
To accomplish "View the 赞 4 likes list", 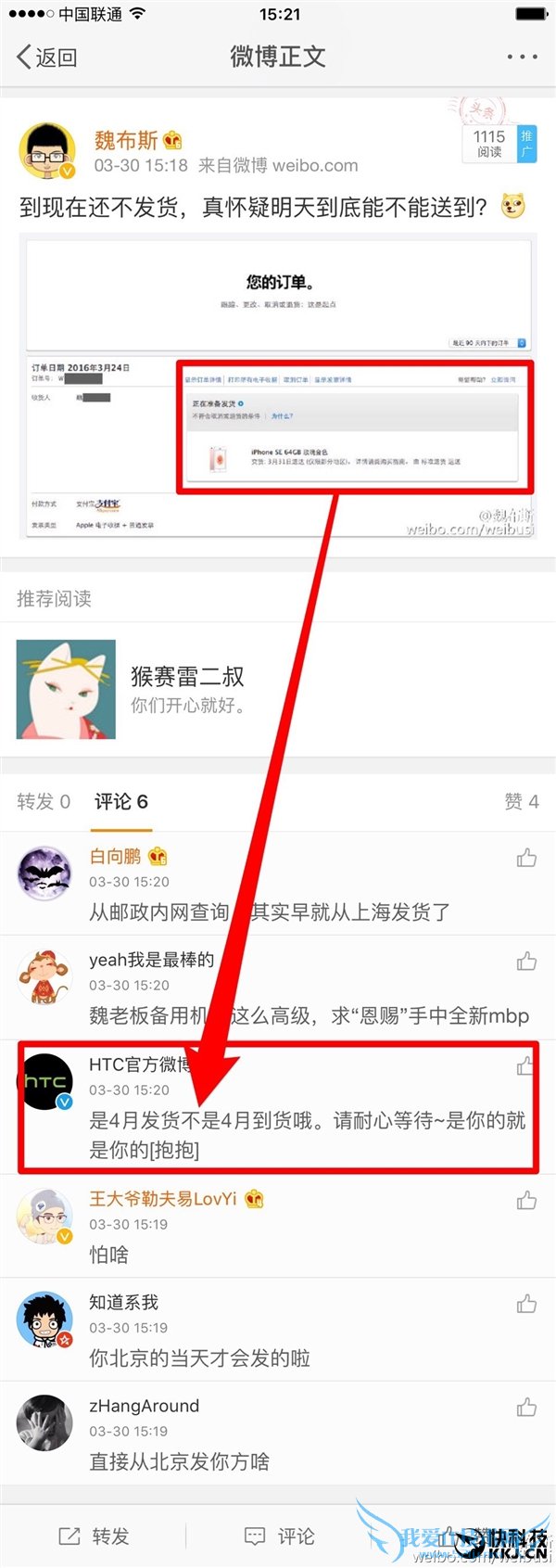I will [x=521, y=801].
